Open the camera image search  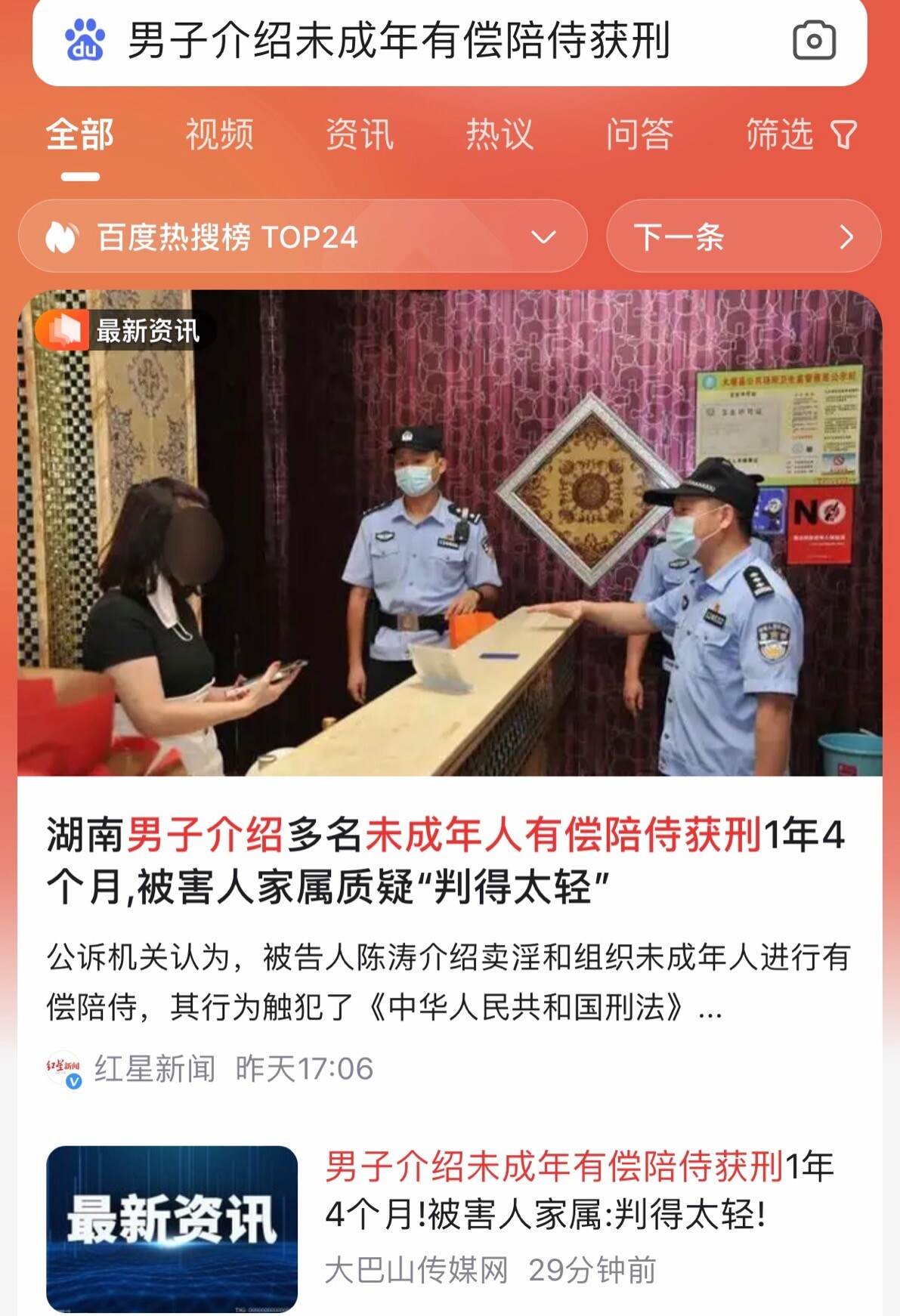814,41
